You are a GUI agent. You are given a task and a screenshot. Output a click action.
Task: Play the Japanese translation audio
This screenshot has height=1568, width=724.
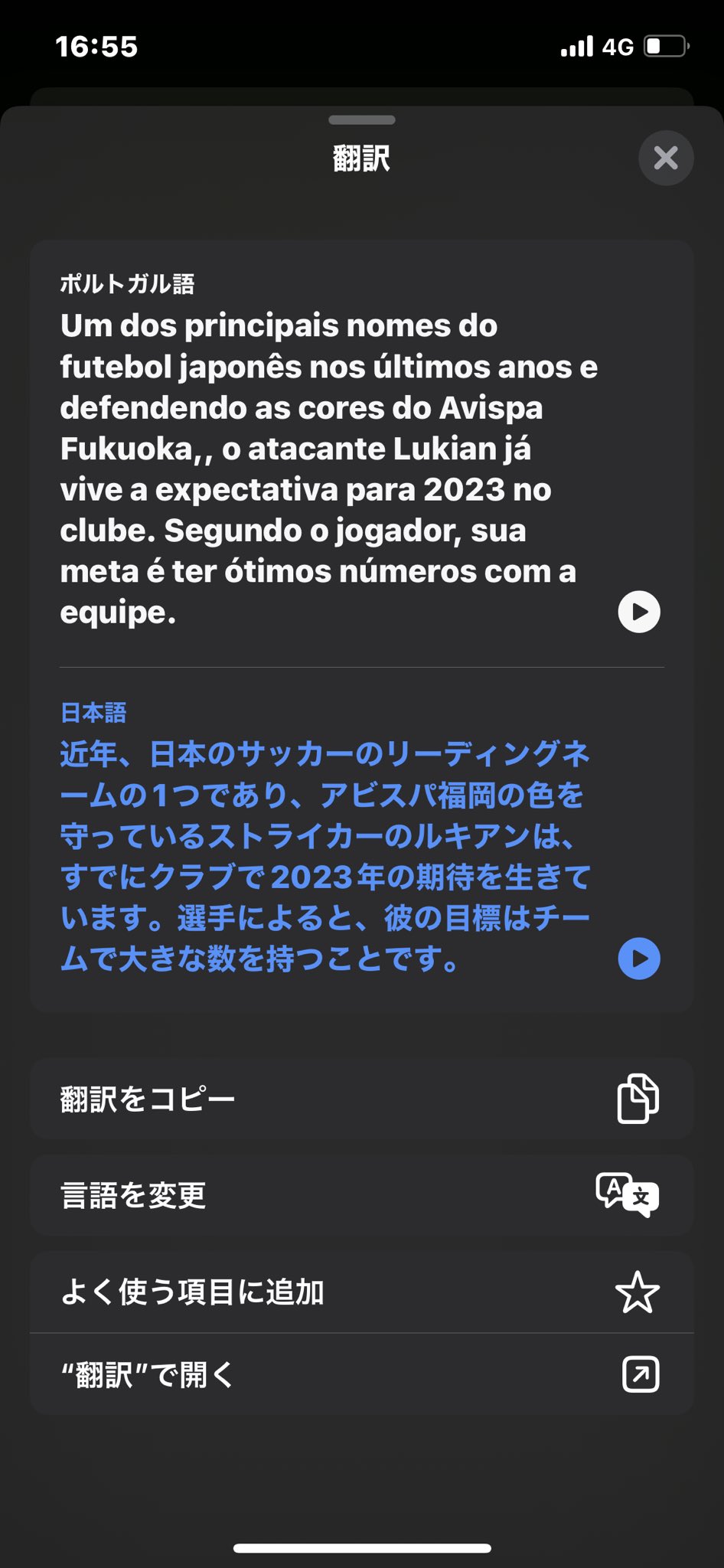pos(639,959)
